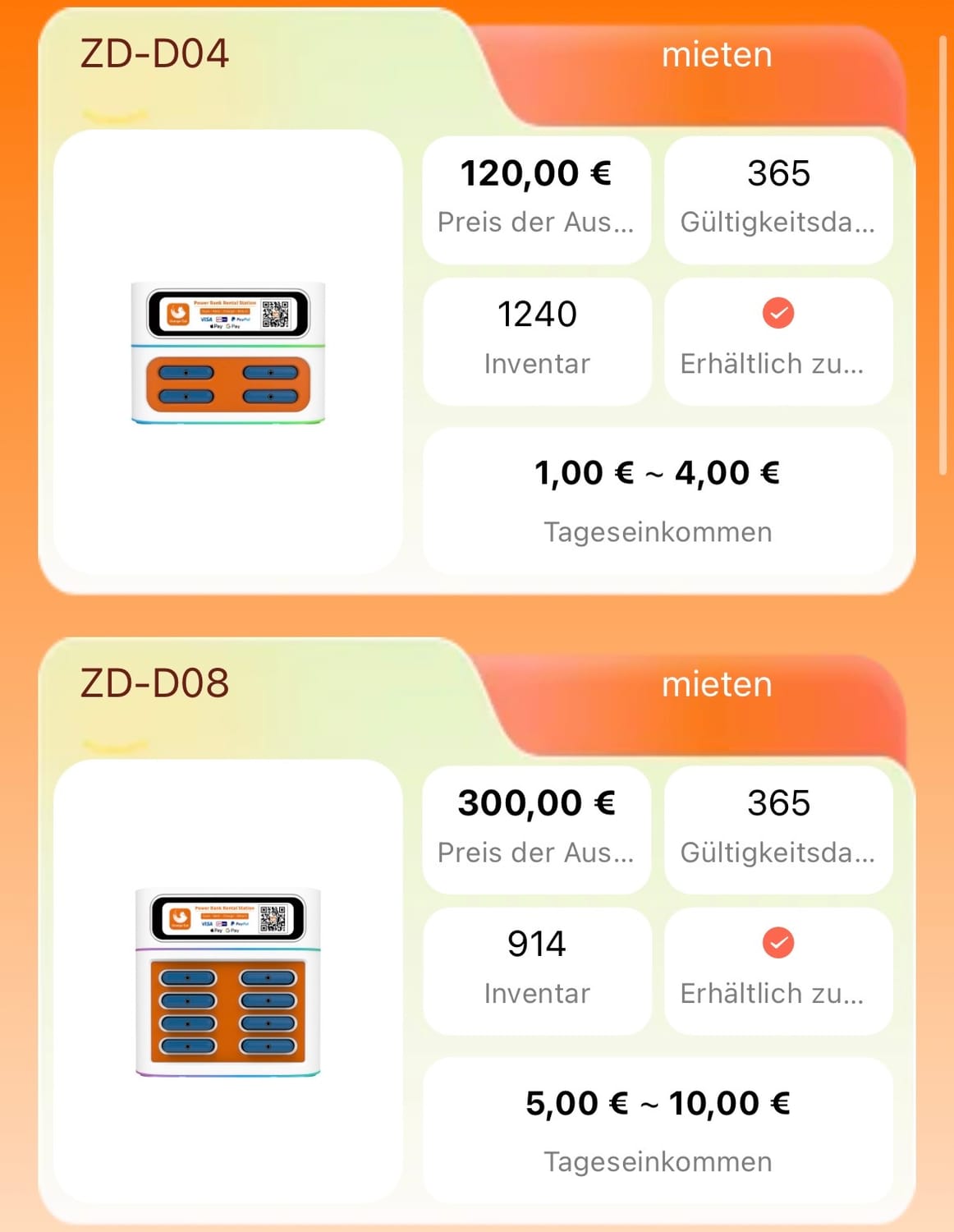Rent the ZD-D08 power bank station
The height and width of the screenshot is (1232, 954).
click(x=716, y=685)
